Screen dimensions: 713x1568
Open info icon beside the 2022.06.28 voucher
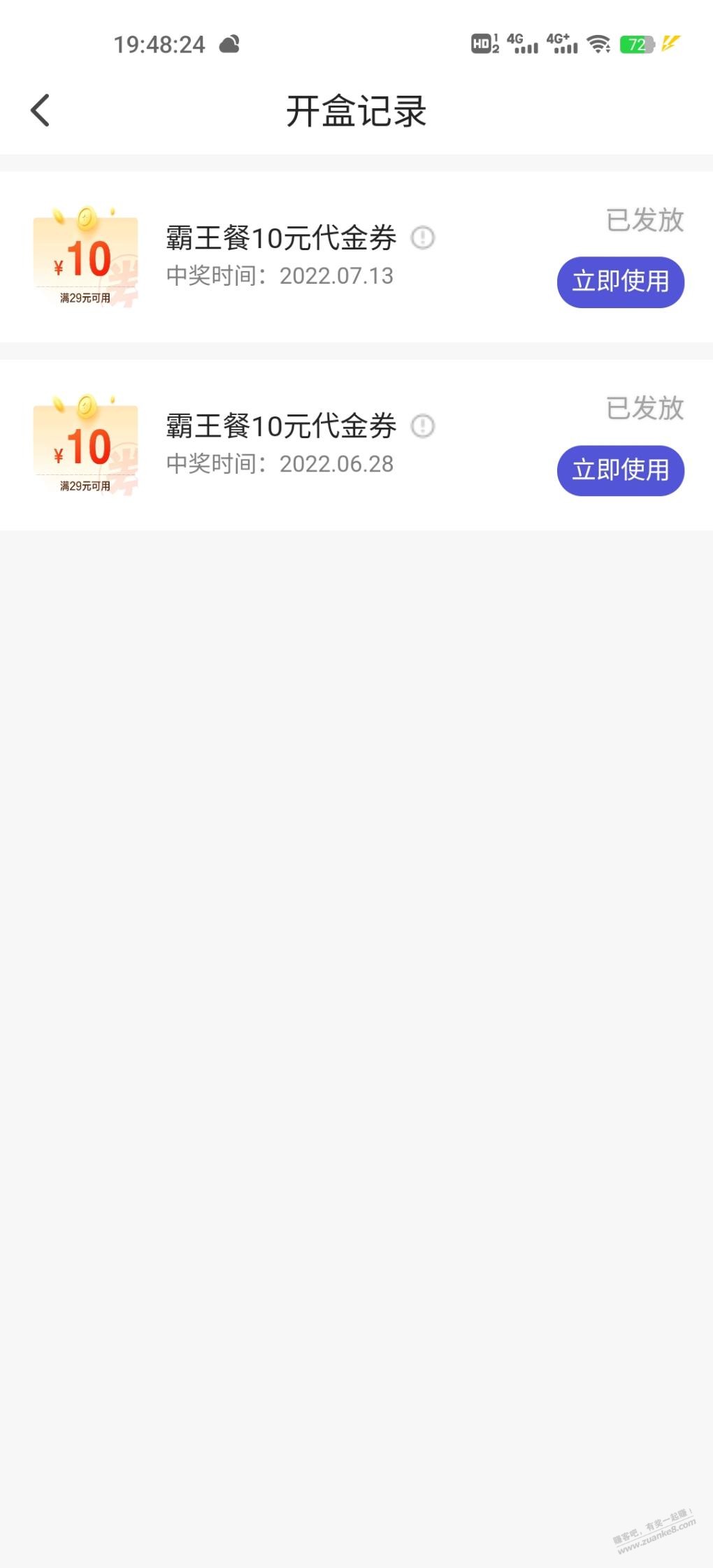(x=422, y=426)
